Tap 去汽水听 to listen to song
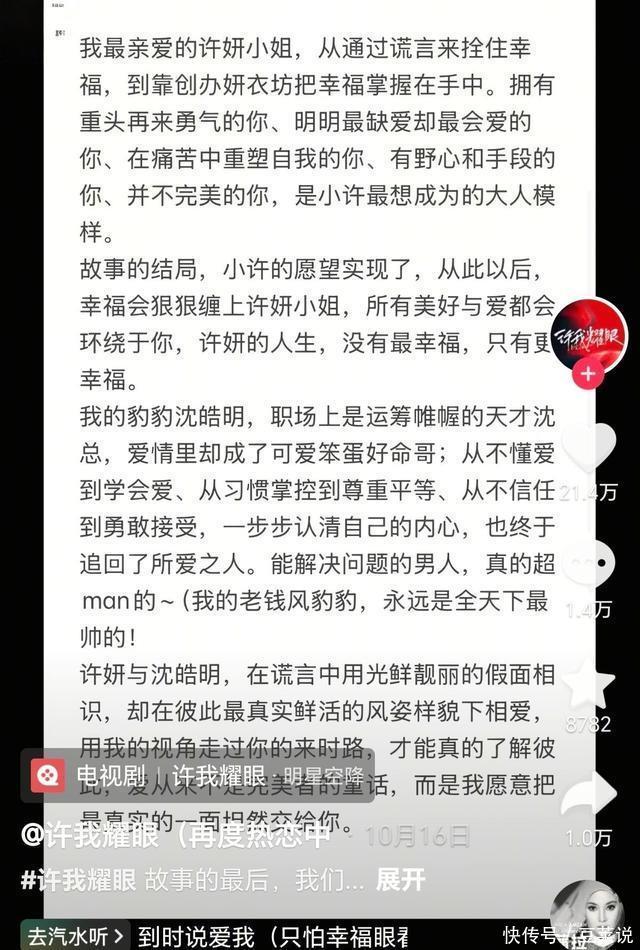 (76, 935)
